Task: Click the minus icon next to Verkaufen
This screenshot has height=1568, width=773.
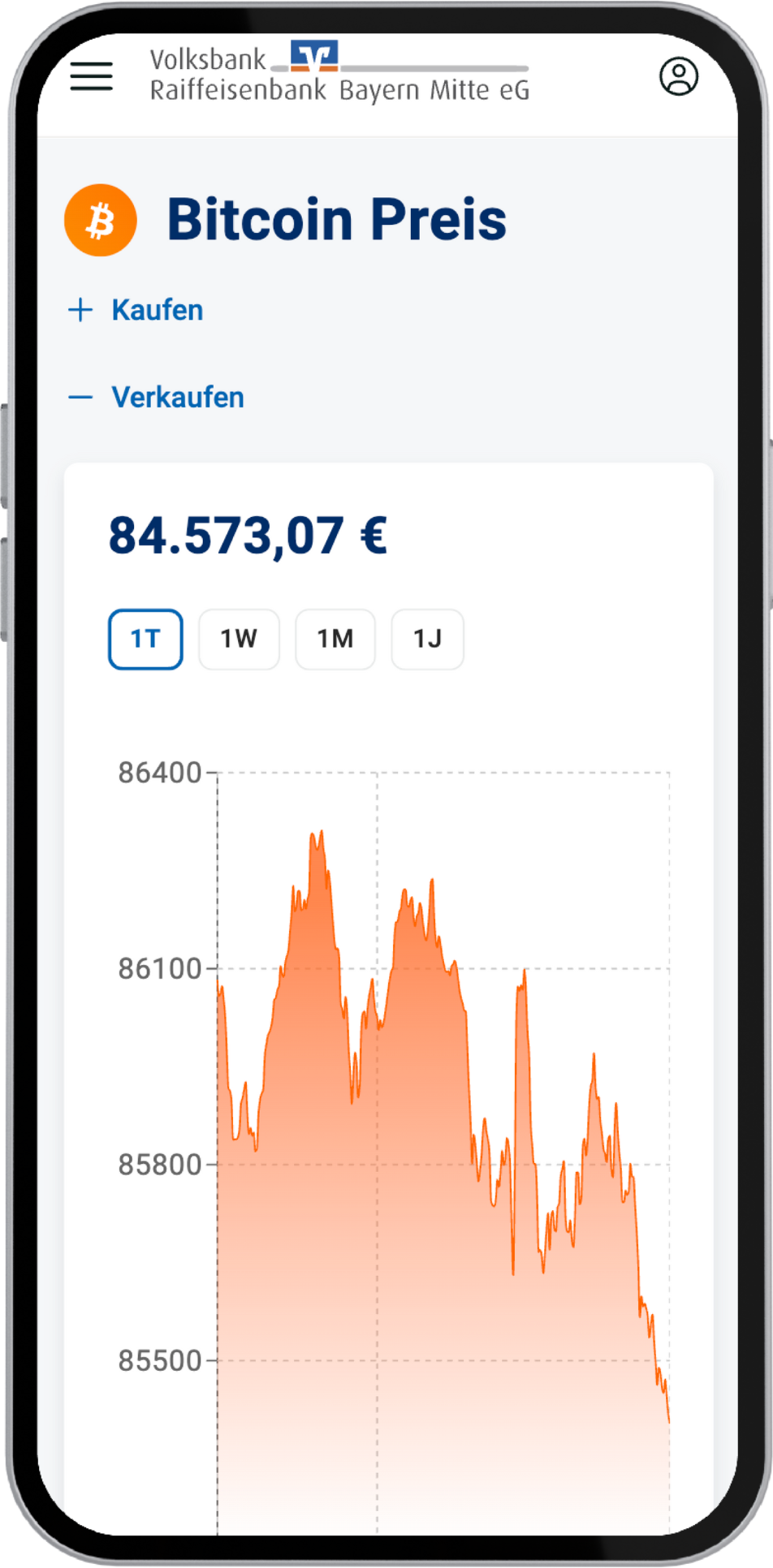Action: pyautogui.click(x=80, y=397)
